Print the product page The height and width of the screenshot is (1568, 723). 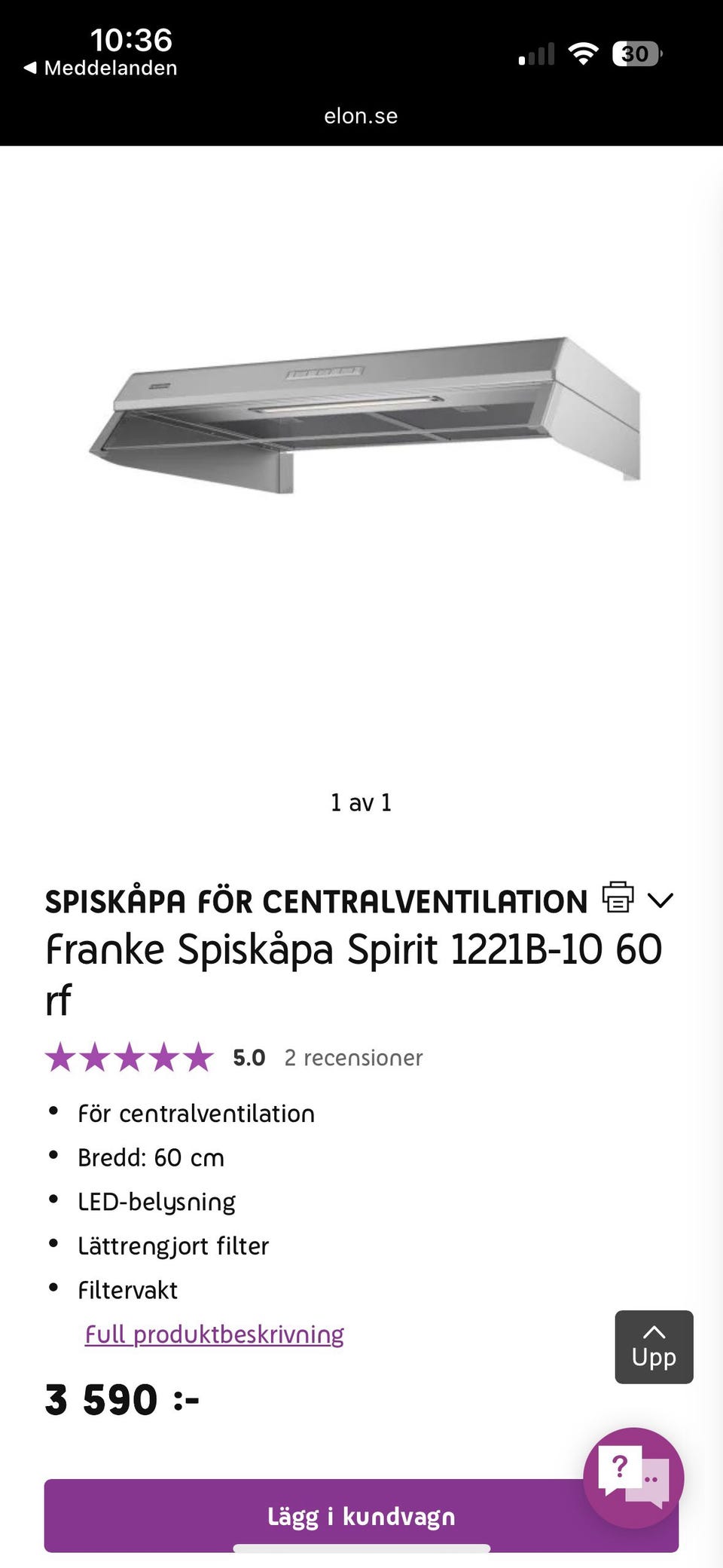pyautogui.click(x=618, y=897)
